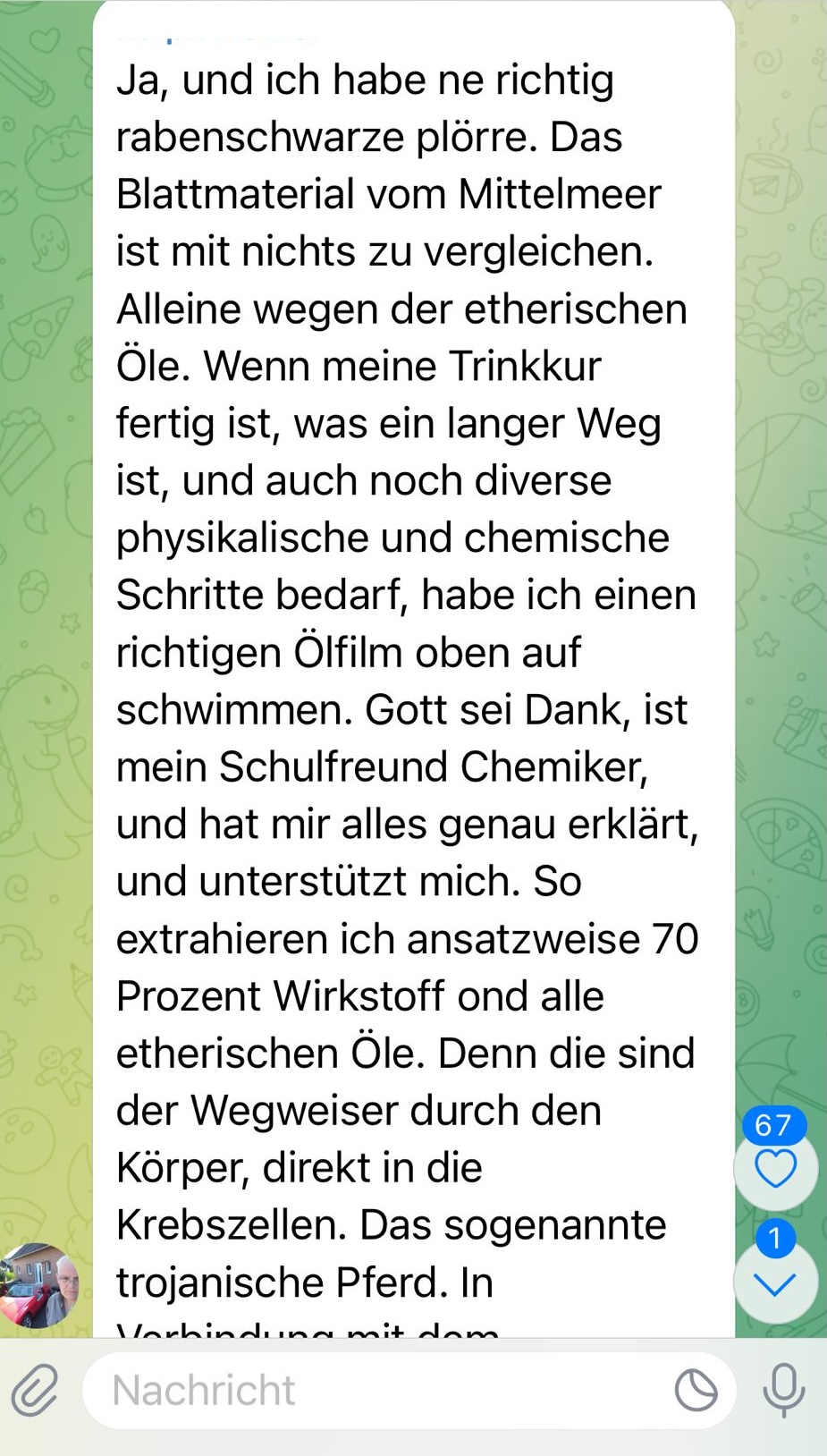The width and height of the screenshot is (827, 1456).
Task: Open the sticker panel icon
Action: click(x=696, y=1391)
